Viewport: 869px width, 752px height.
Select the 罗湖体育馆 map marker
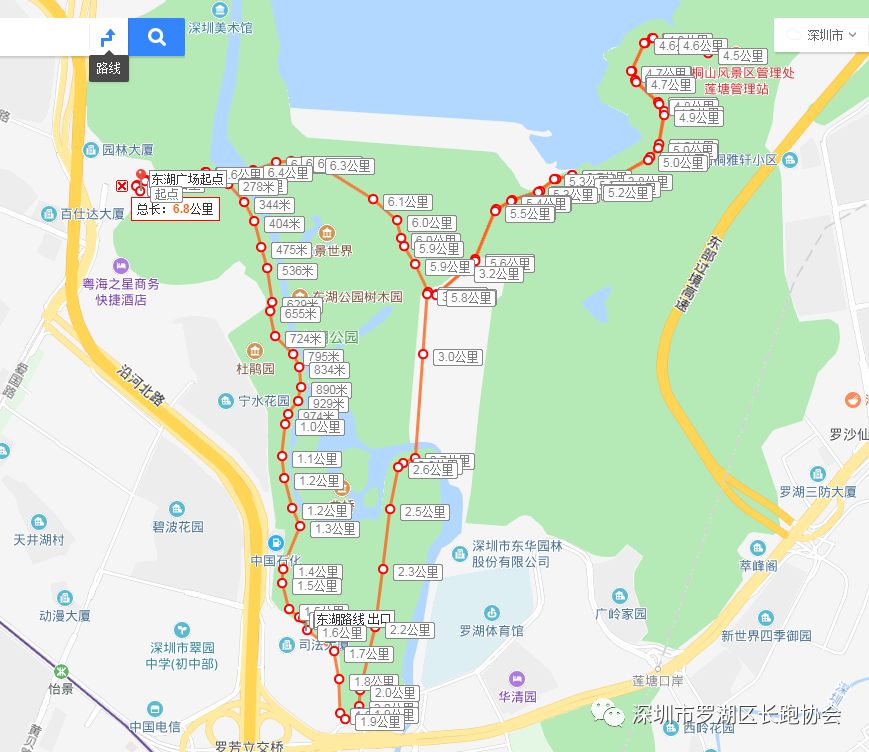click(491, 613)
